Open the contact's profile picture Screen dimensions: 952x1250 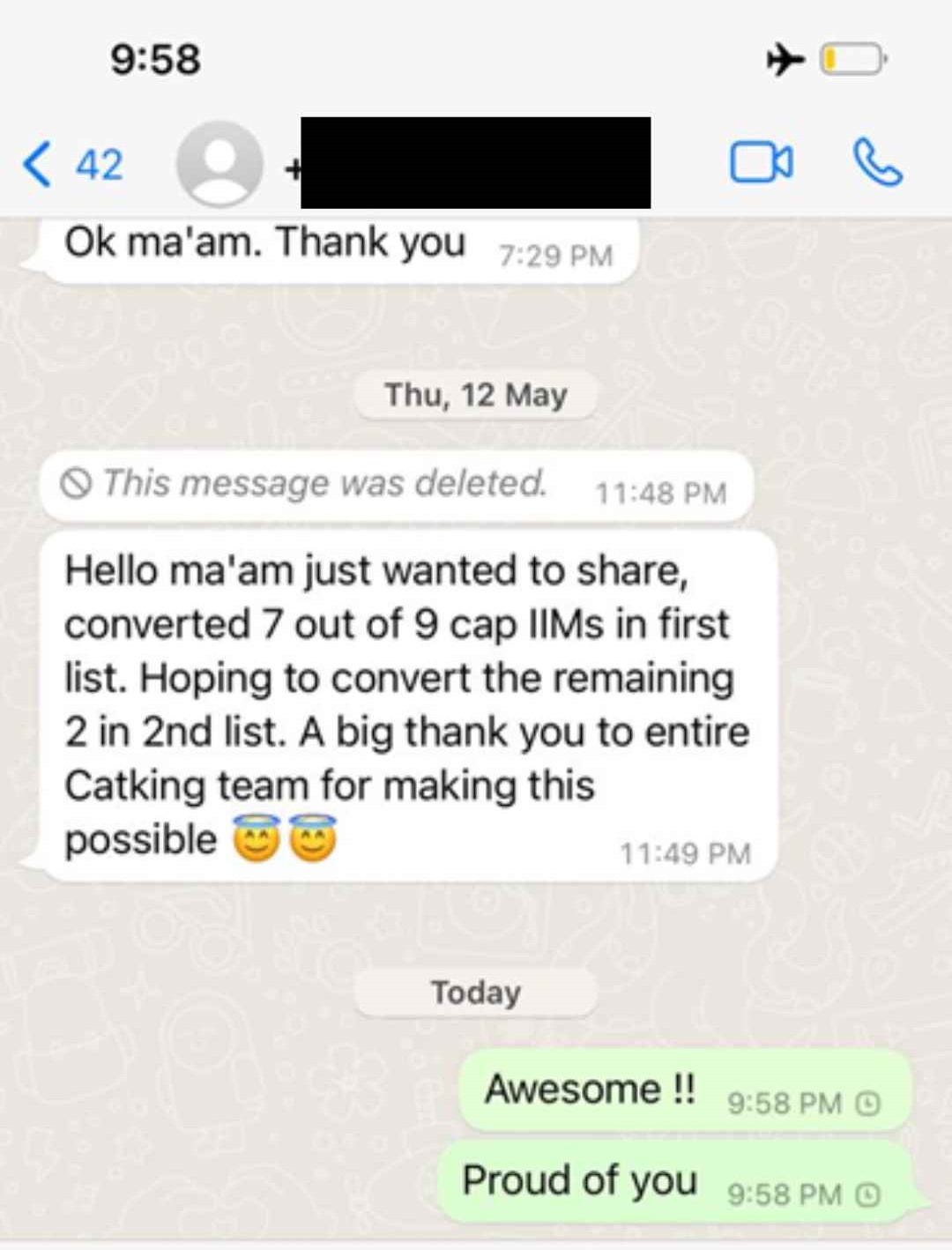pos(219,164)
